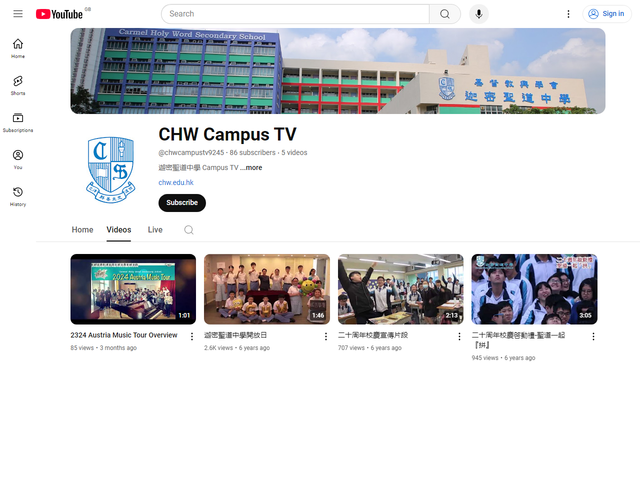This screenshot has width=640, height=480.
Task: Play the 1:46 video with 2.6K views
Action: pos(267,289)
